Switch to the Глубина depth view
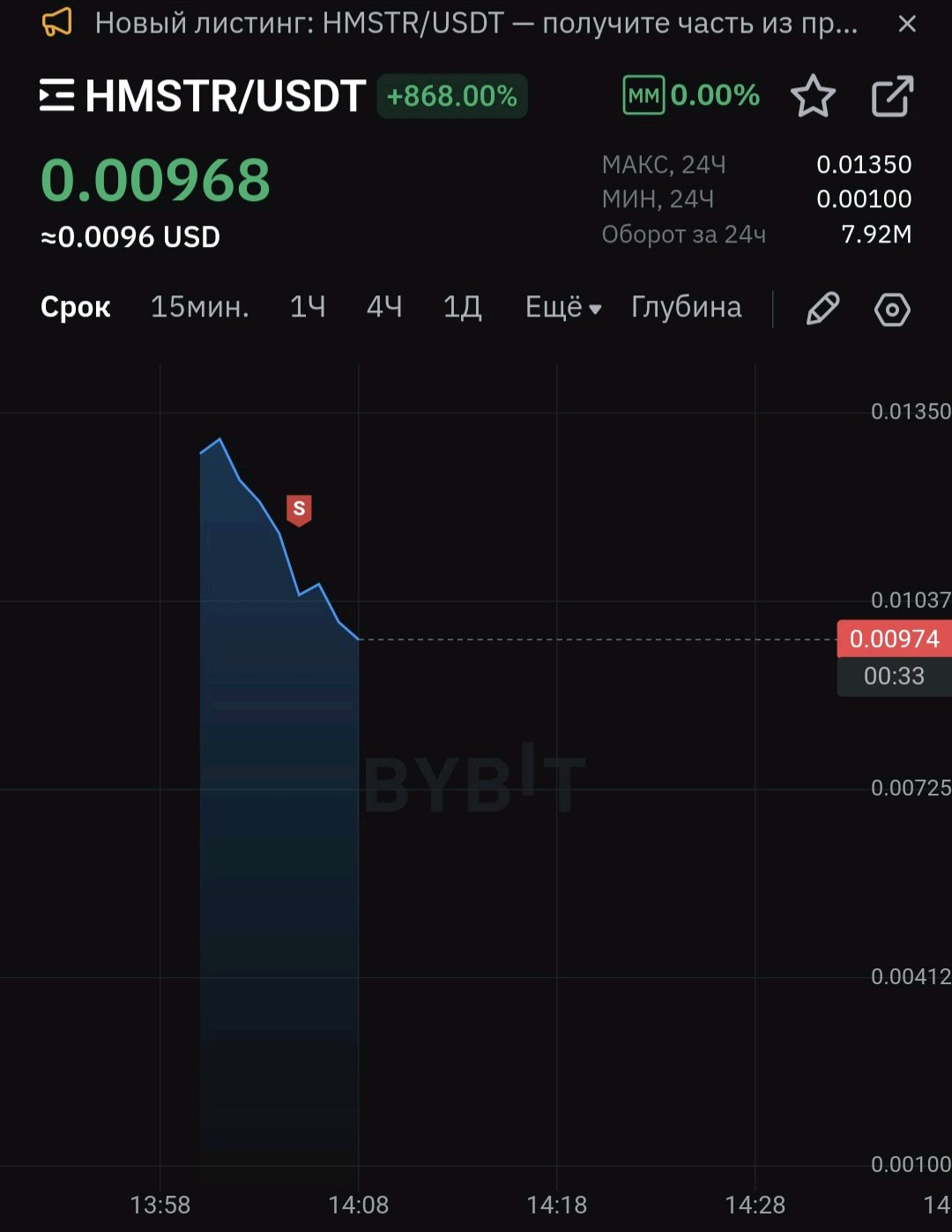Viewport: 952px width, 1232px height. 686,307
